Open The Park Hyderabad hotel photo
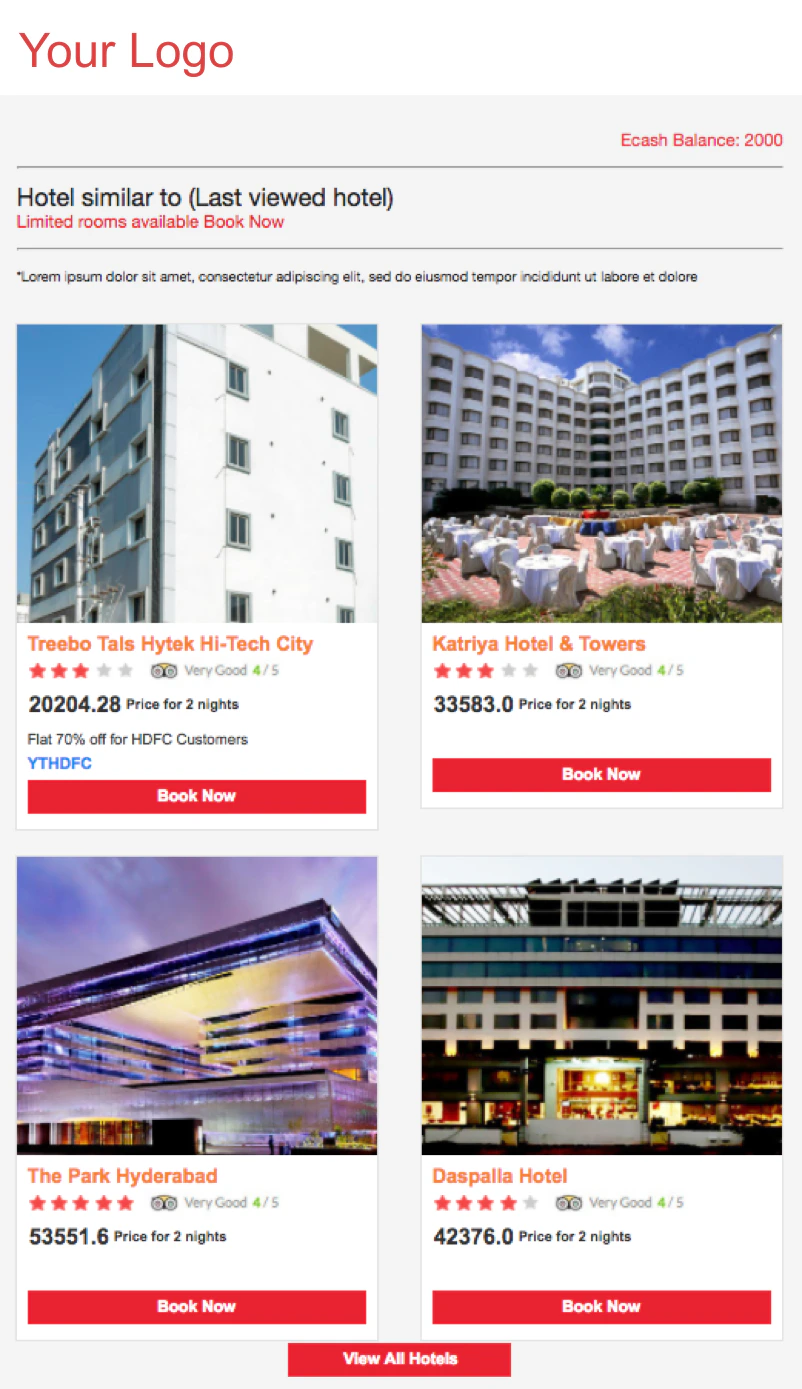The height and width of the screenshot is (1389, 802). point(197,1005)
